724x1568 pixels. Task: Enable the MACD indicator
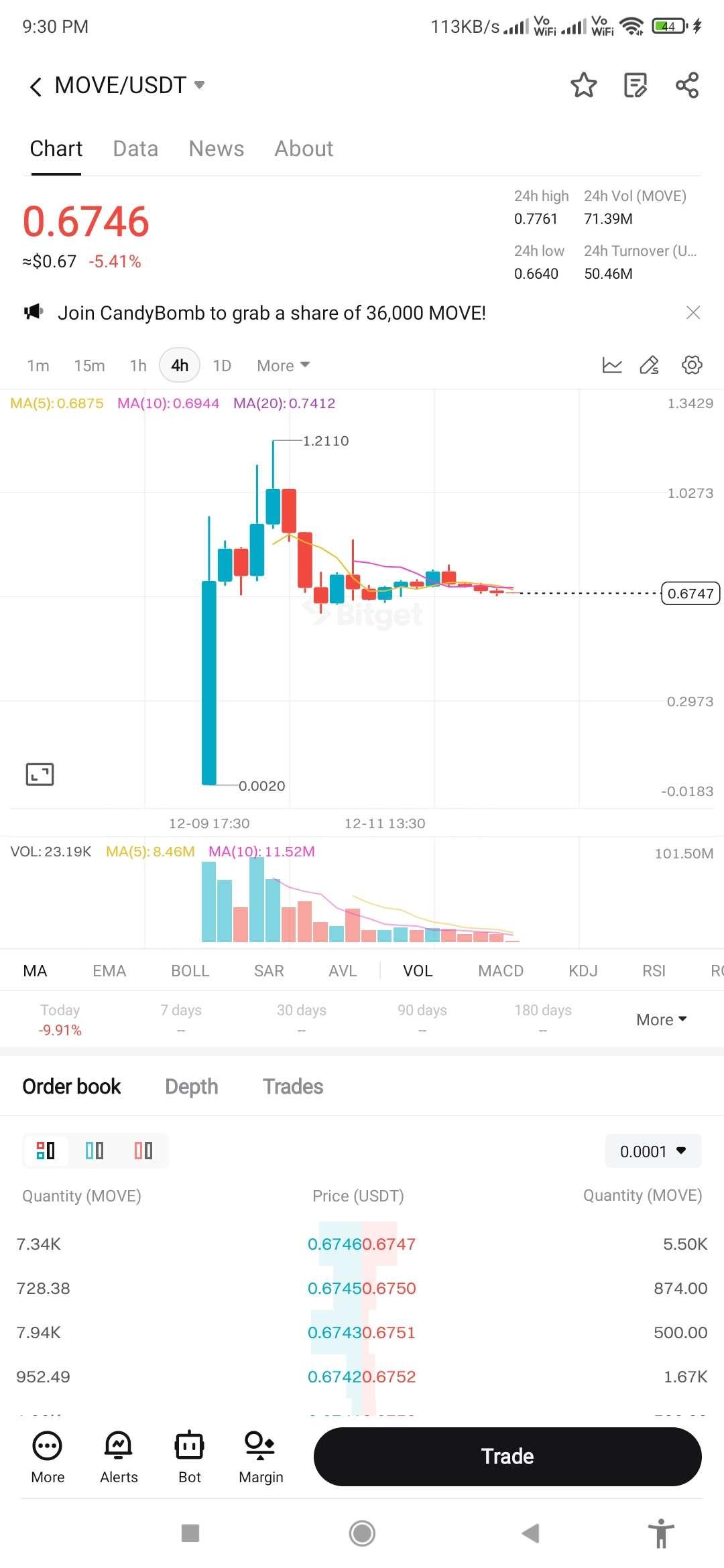point(500,971)
